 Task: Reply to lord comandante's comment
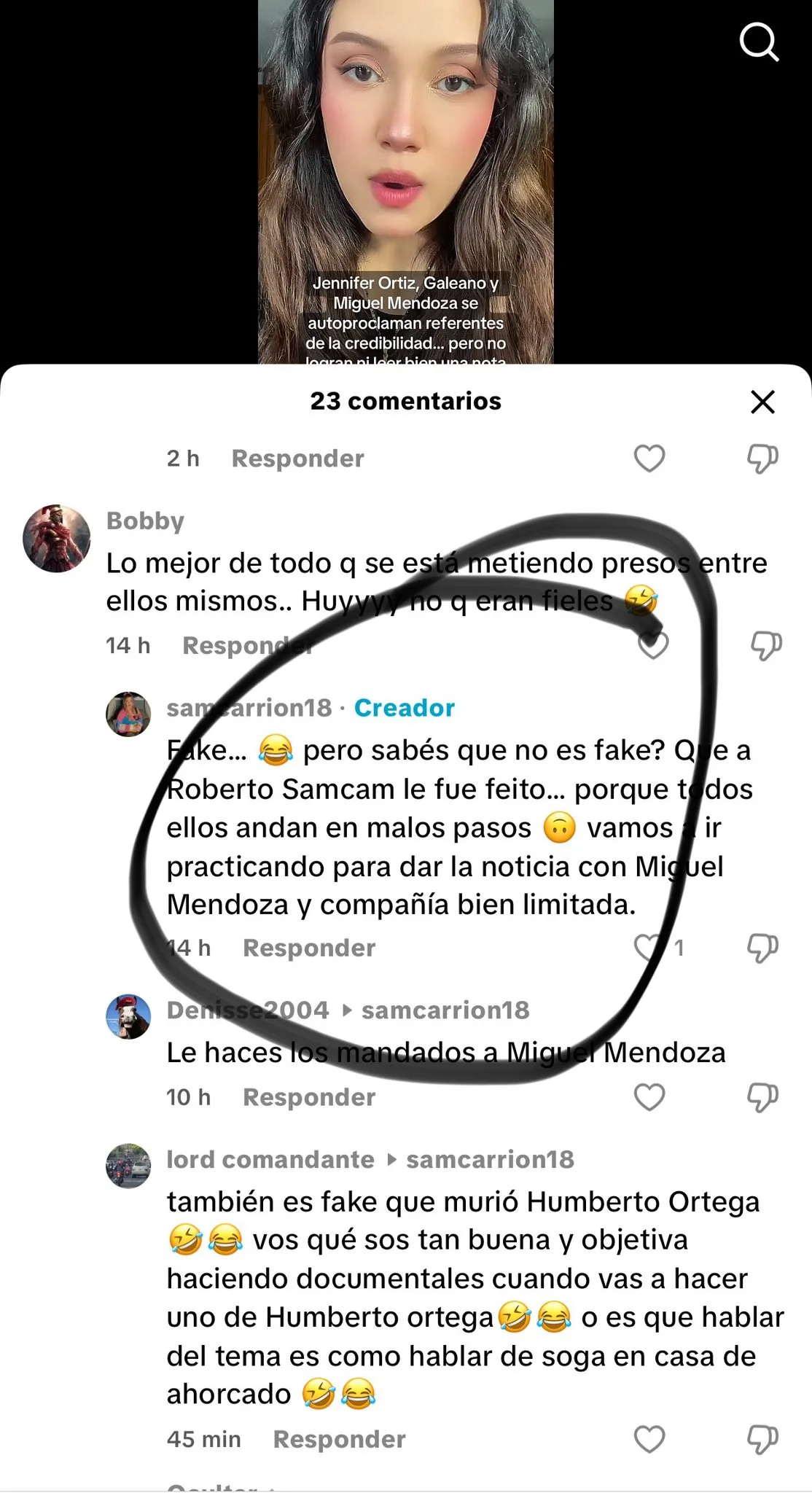point(339,1439)
